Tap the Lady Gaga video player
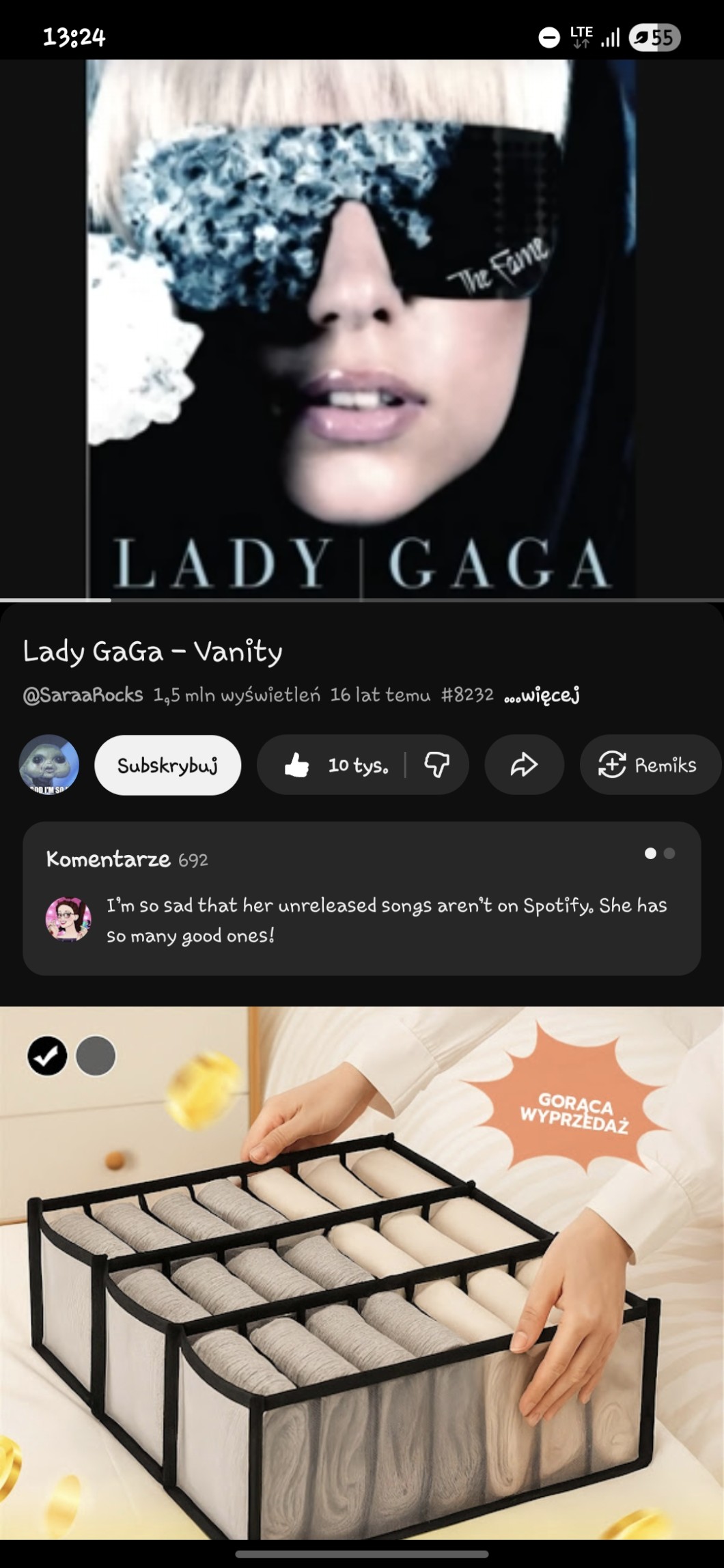This screenshot has width=724, height=1568. (362, 328)
